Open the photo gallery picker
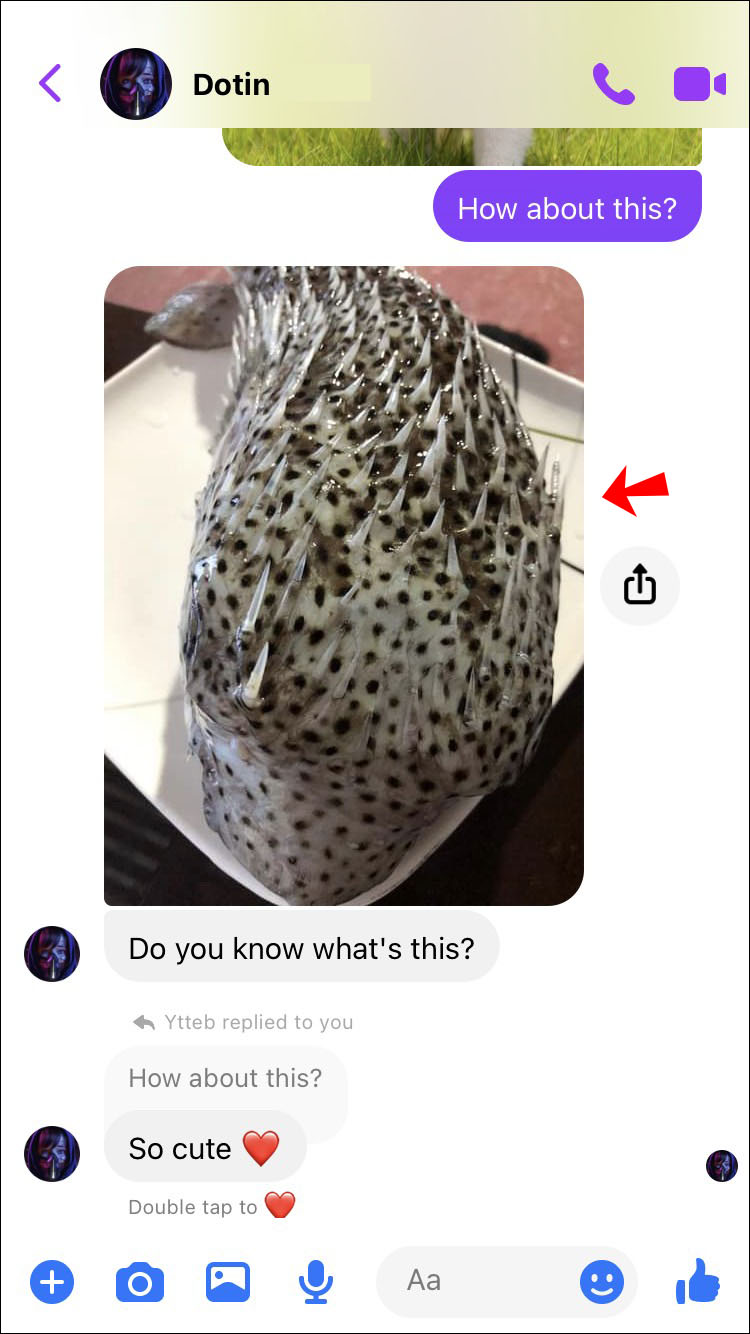This screenshot has height=1334, width=750. click(x=228, y=1281)
